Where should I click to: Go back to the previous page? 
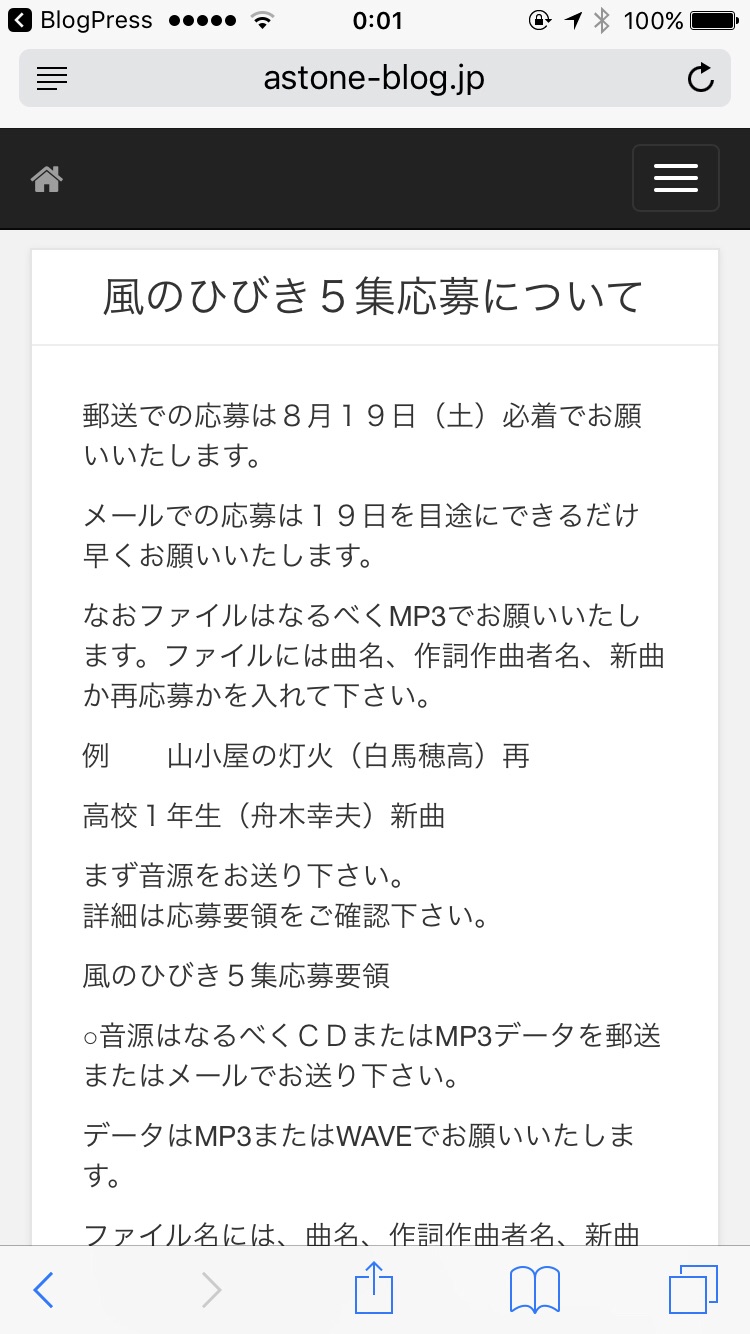click(44, 1290)
